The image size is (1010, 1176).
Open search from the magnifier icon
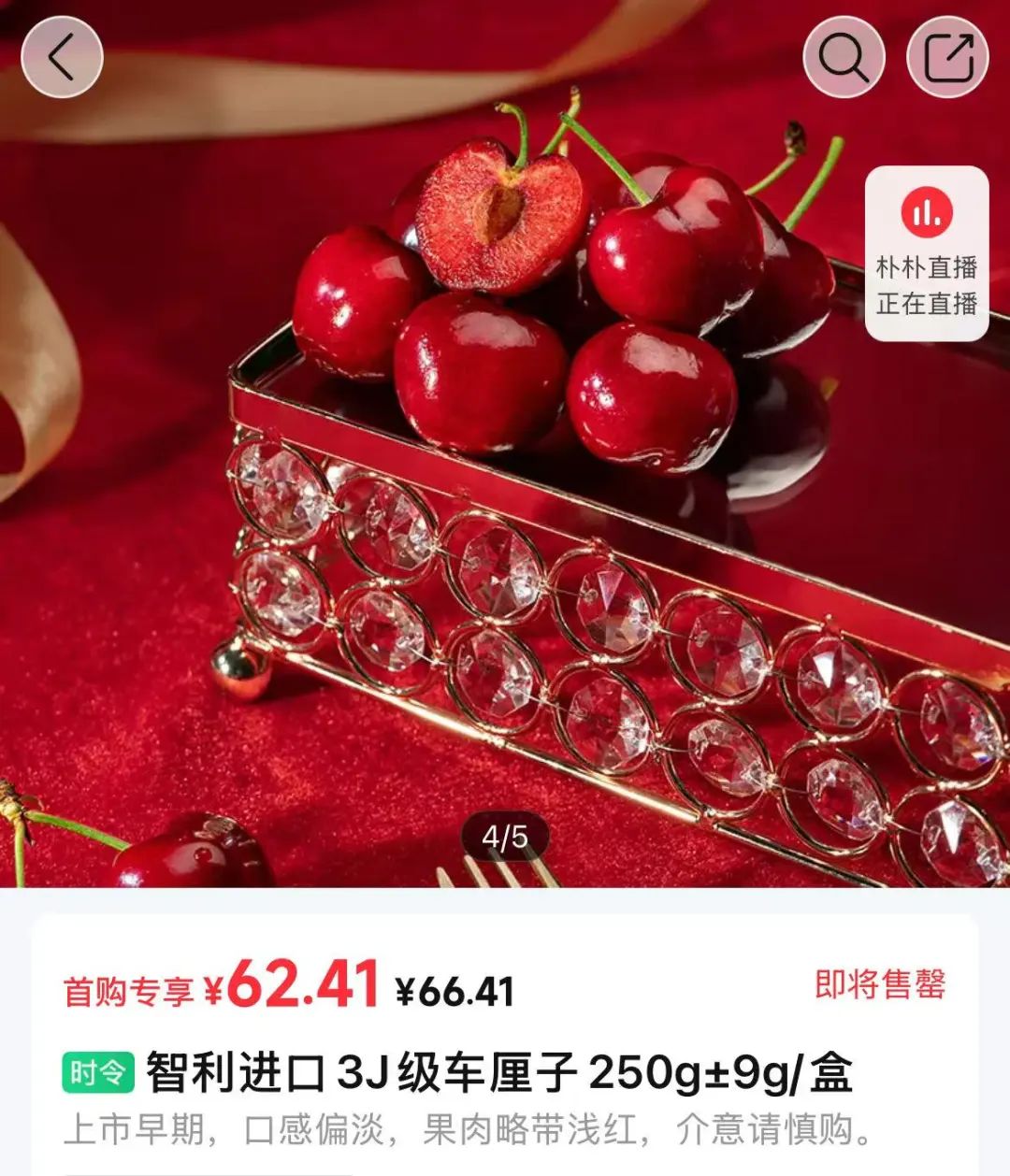[x=844, y=58]
